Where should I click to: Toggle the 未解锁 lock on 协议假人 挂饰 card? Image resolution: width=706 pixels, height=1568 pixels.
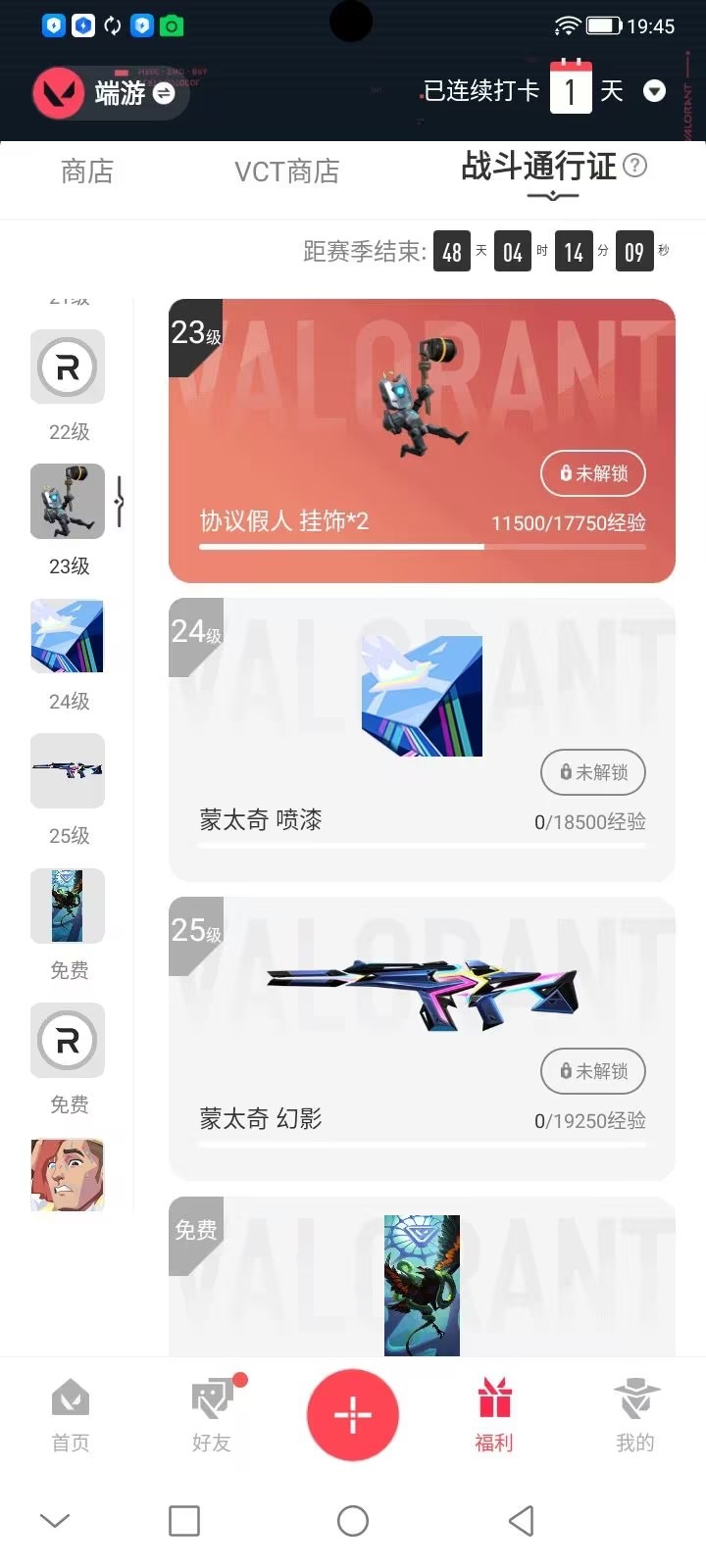point(592,473)
